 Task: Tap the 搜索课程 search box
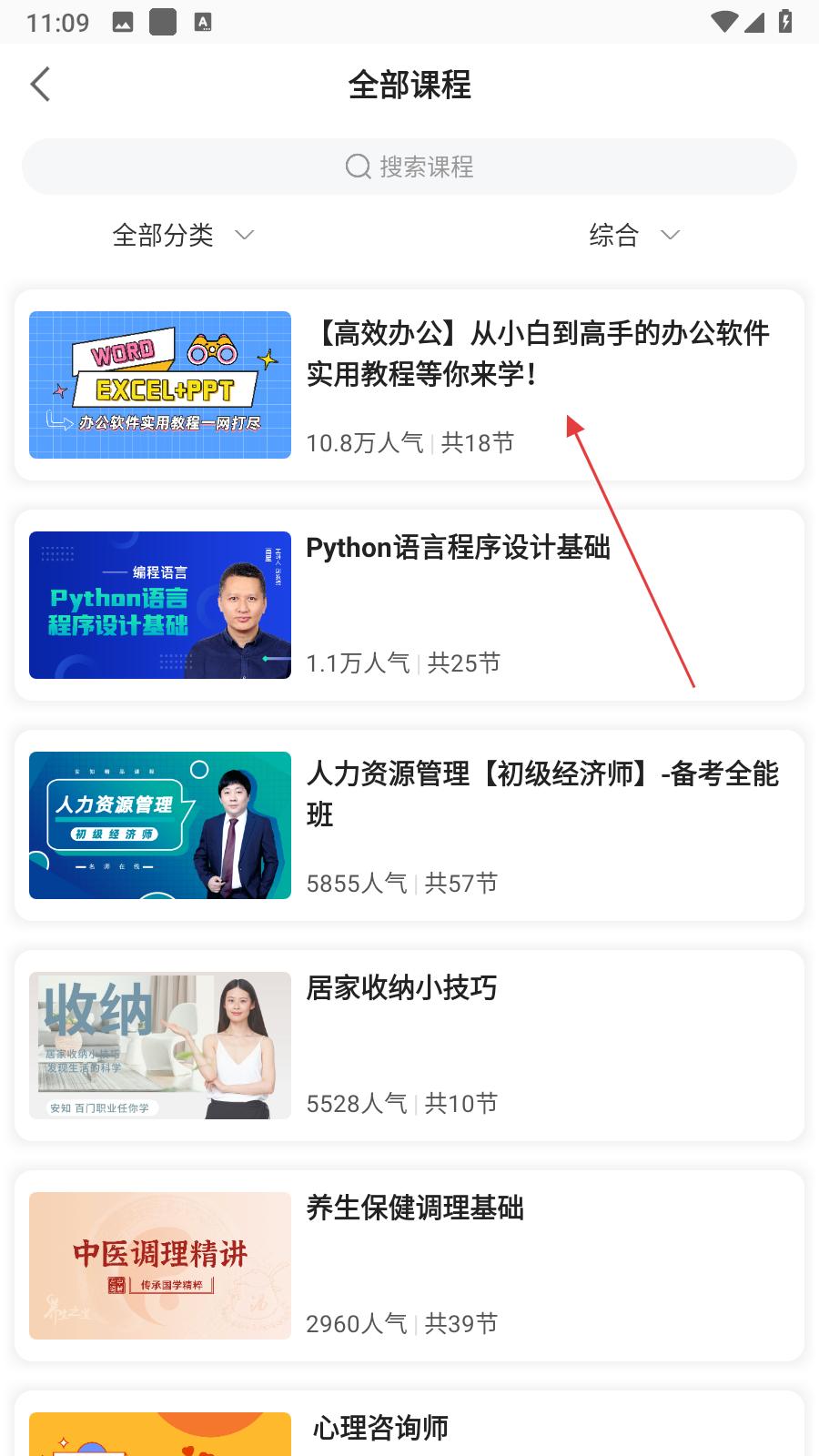409,167
